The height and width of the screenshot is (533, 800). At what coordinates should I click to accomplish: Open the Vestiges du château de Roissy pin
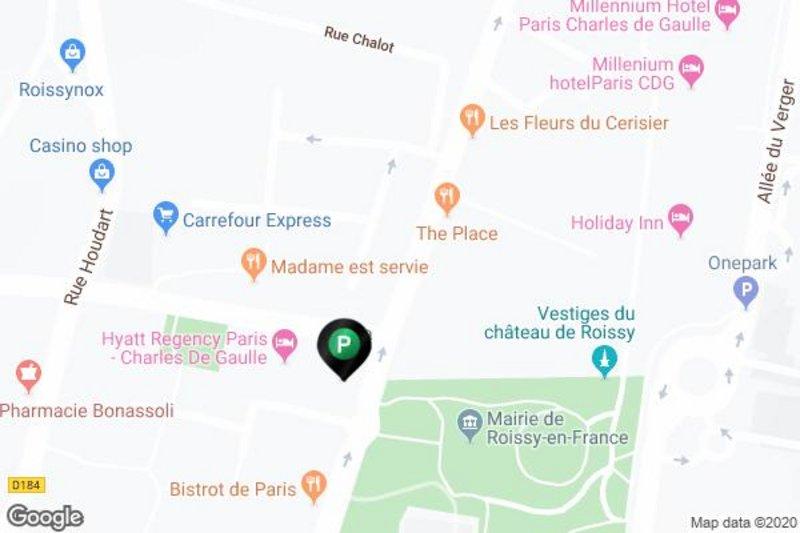click(x=604, y=360)
